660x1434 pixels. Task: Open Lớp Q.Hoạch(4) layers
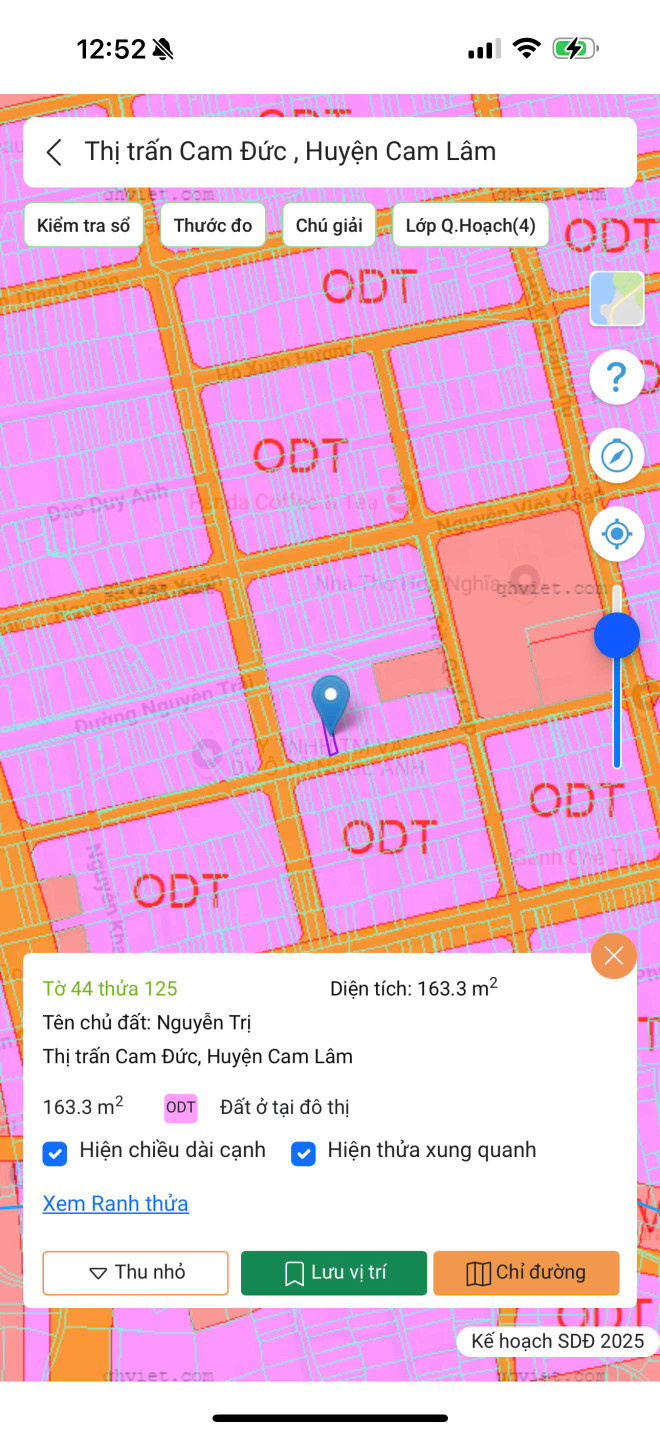click(x=470, y=225)
